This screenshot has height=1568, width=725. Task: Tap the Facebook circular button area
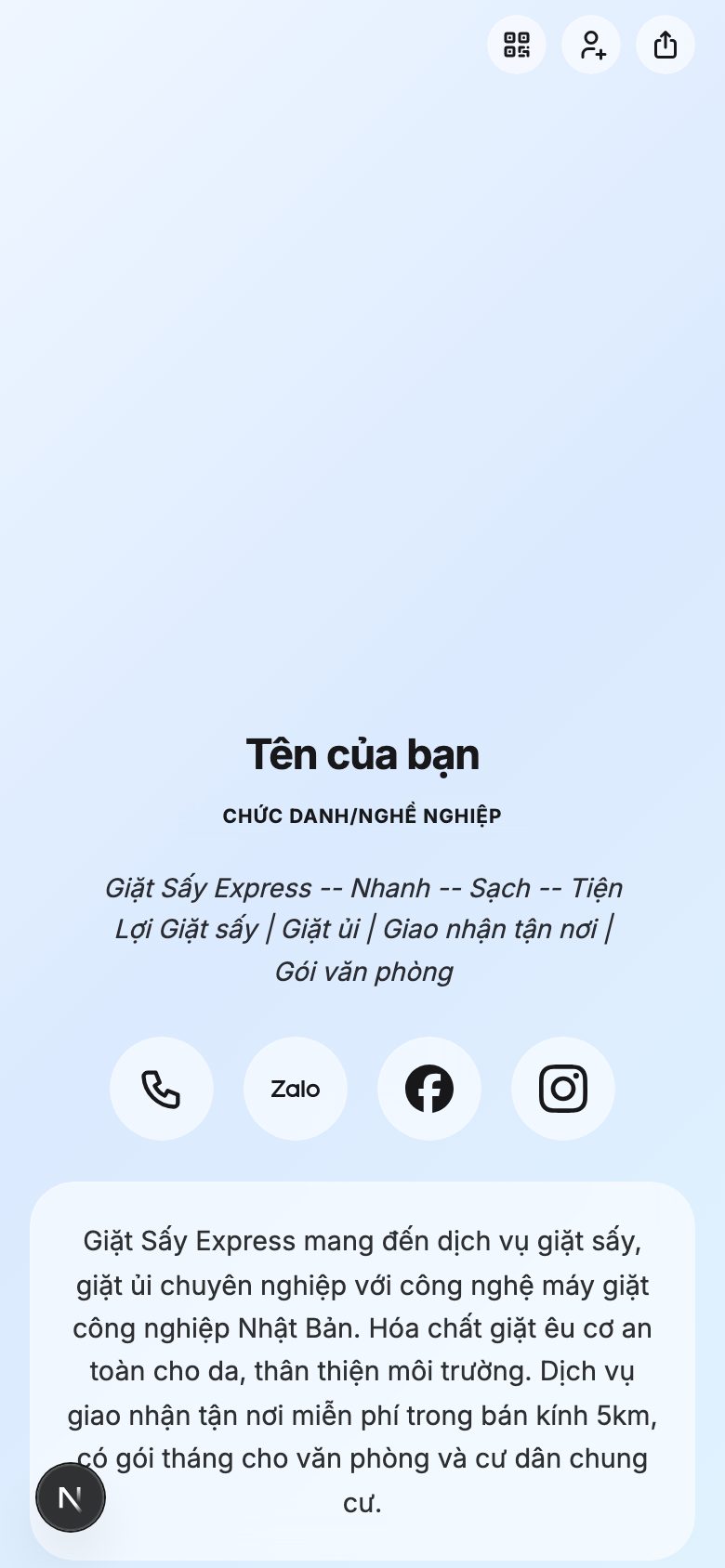pyautogui.click(x=429, y=1088)
